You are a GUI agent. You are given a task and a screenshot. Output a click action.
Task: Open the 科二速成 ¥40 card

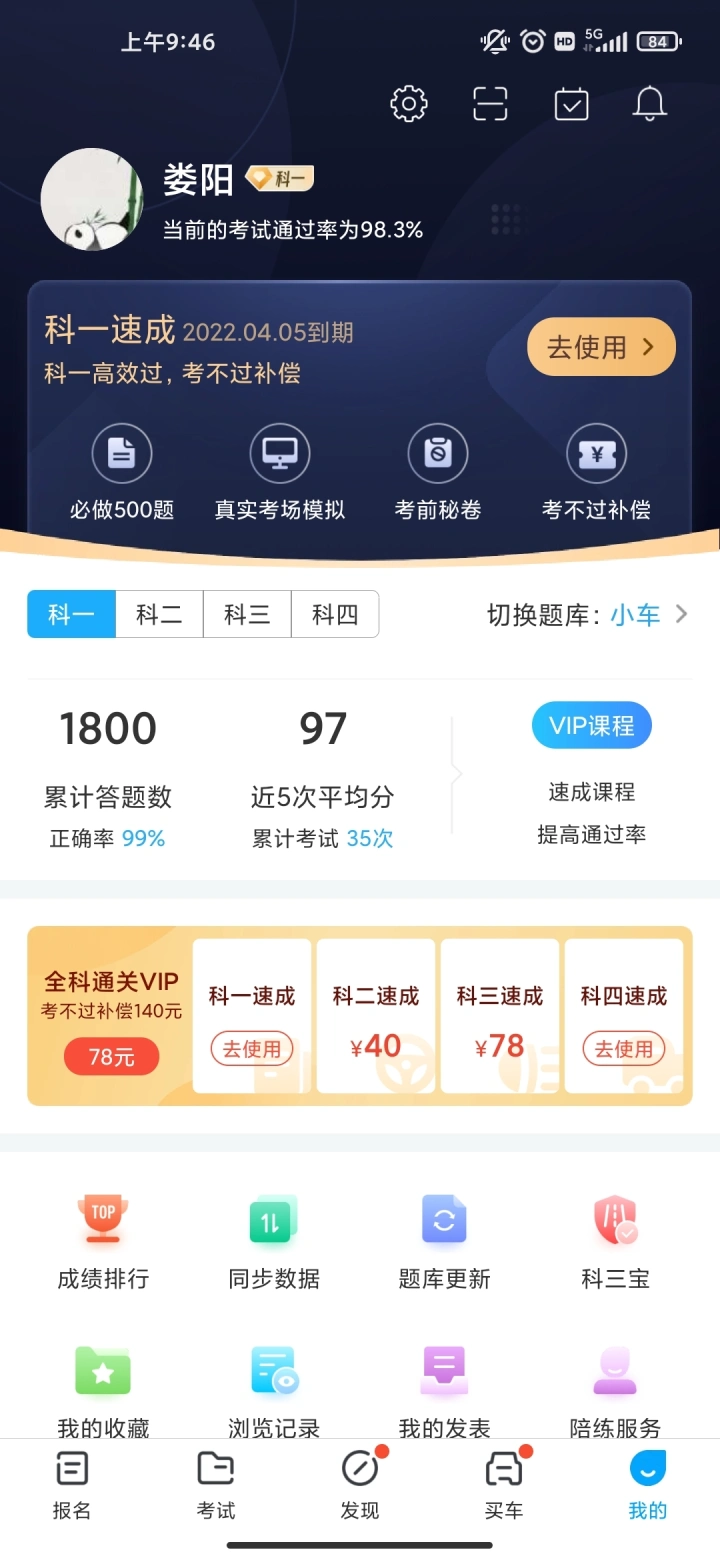point(376,1016)
